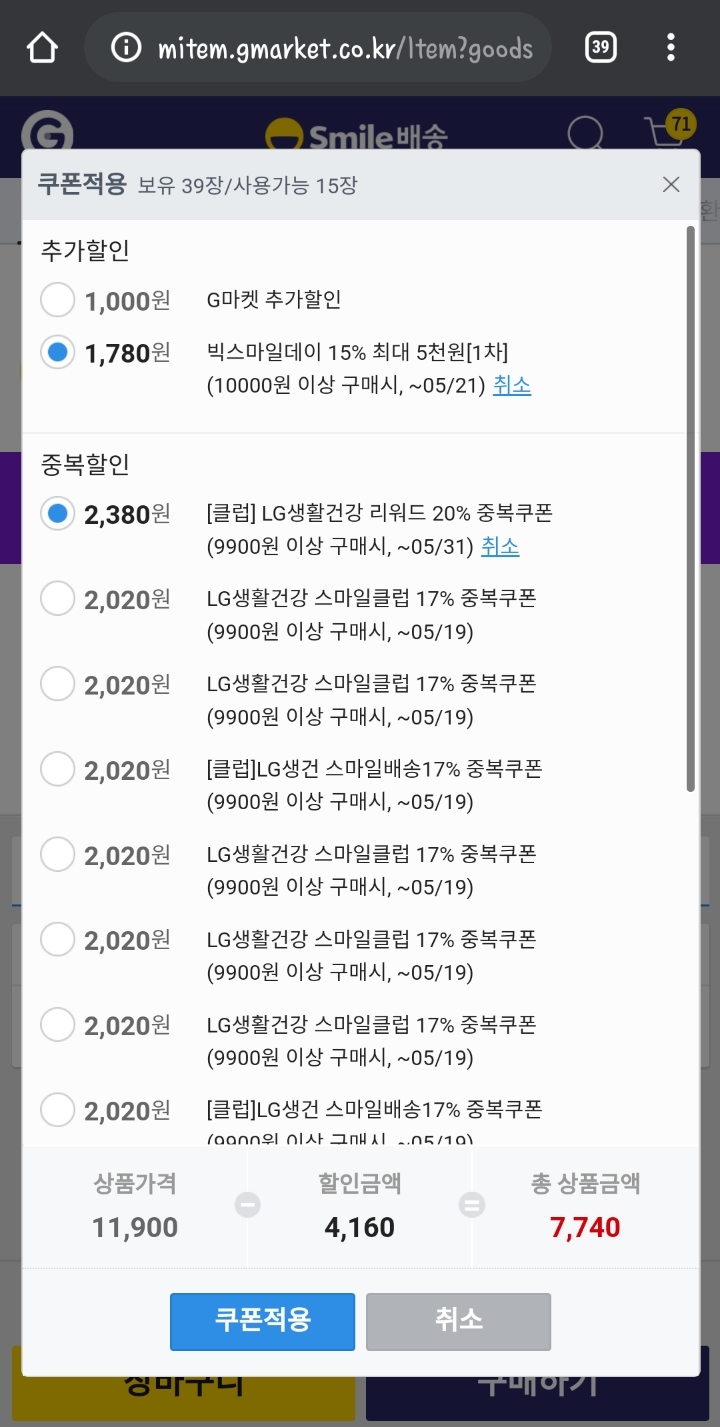
Task: Tap the gray 취소 button
Action: (458, 1321)
